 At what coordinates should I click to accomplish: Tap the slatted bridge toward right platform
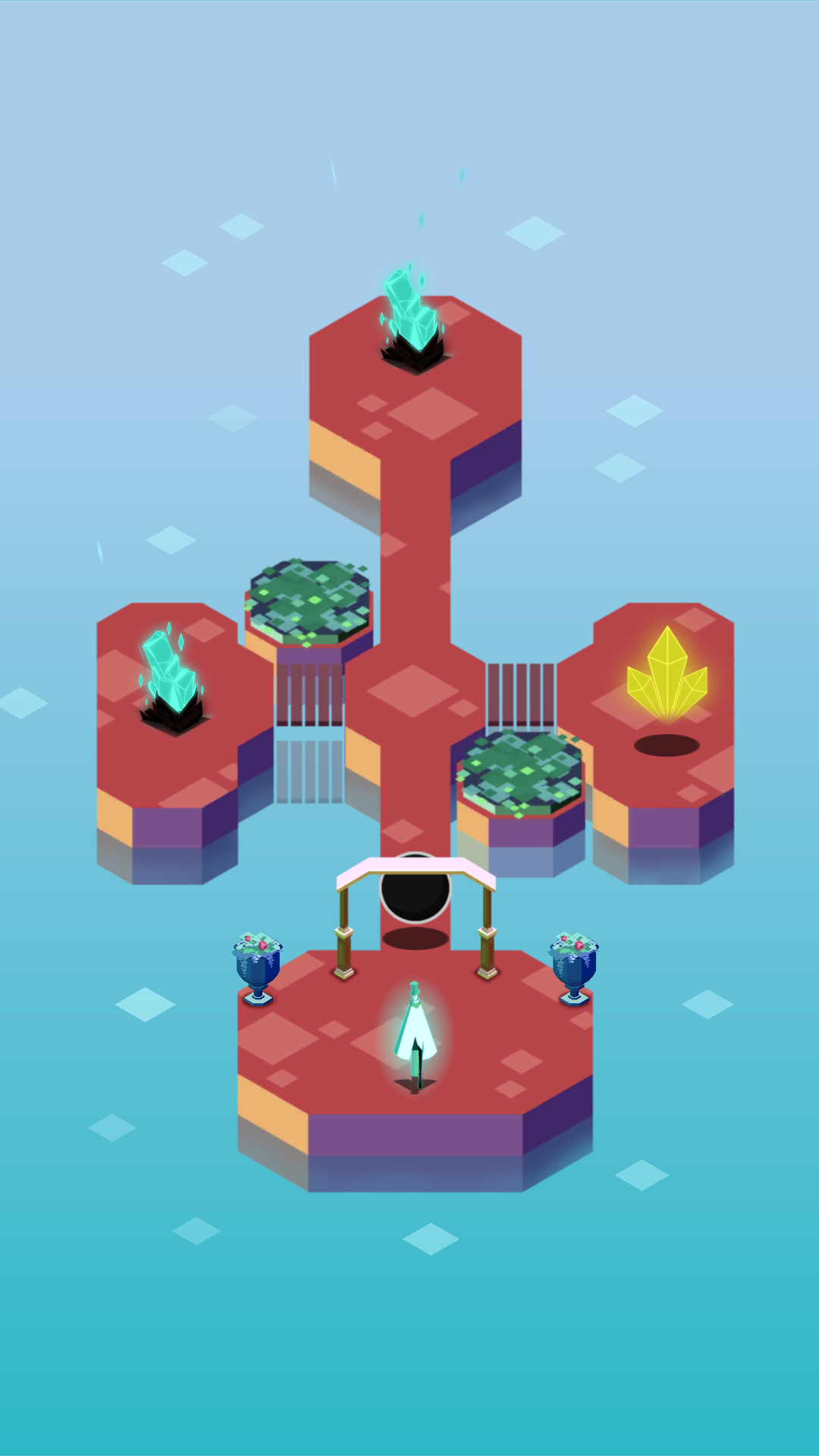pyautogui.click(x=520, y=695)
